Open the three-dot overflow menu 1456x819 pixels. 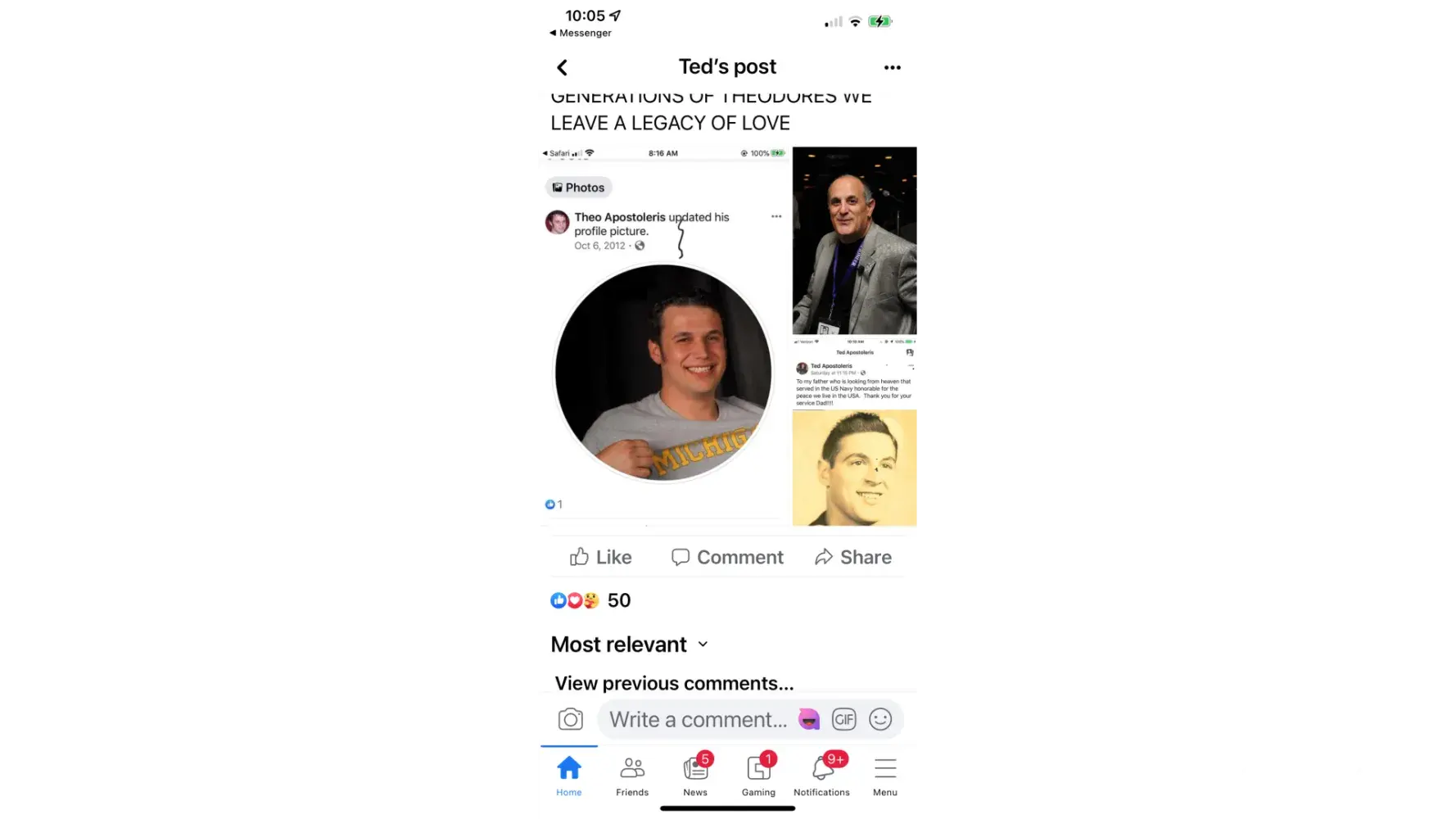[x=892, y=68]
